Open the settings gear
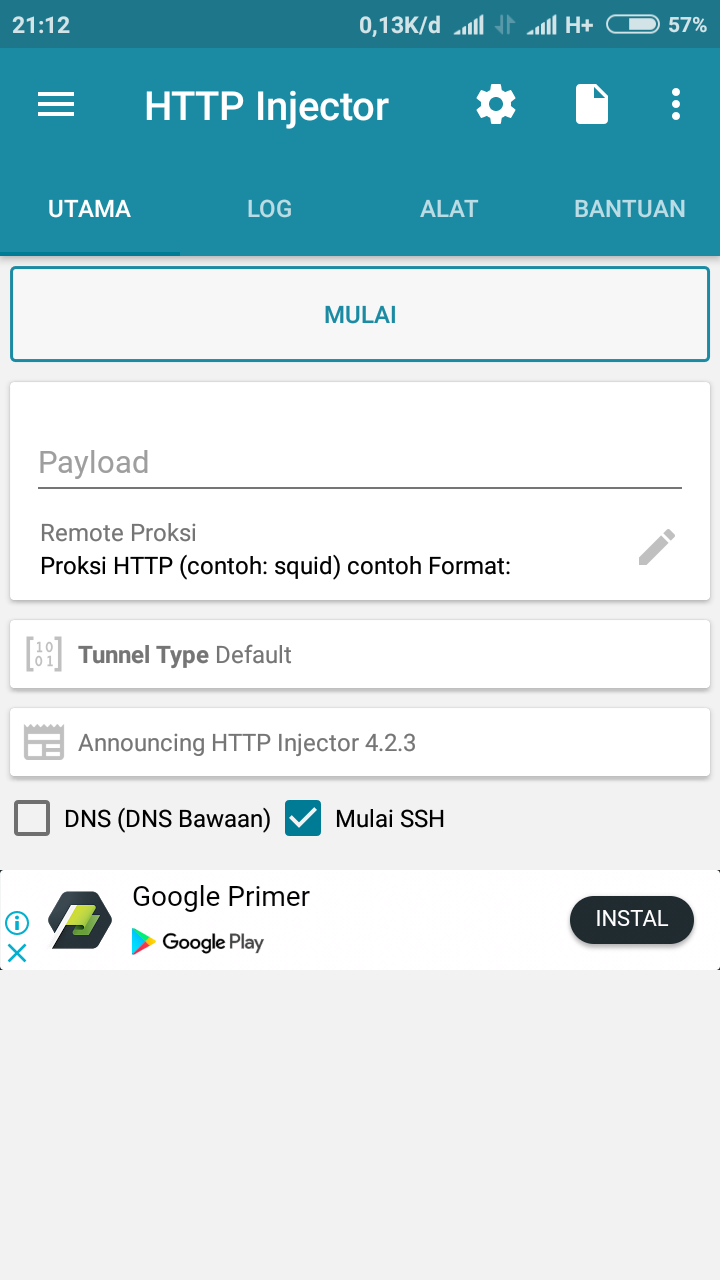This screenshot has height=1280, width=720. click(x=496, y=105)
